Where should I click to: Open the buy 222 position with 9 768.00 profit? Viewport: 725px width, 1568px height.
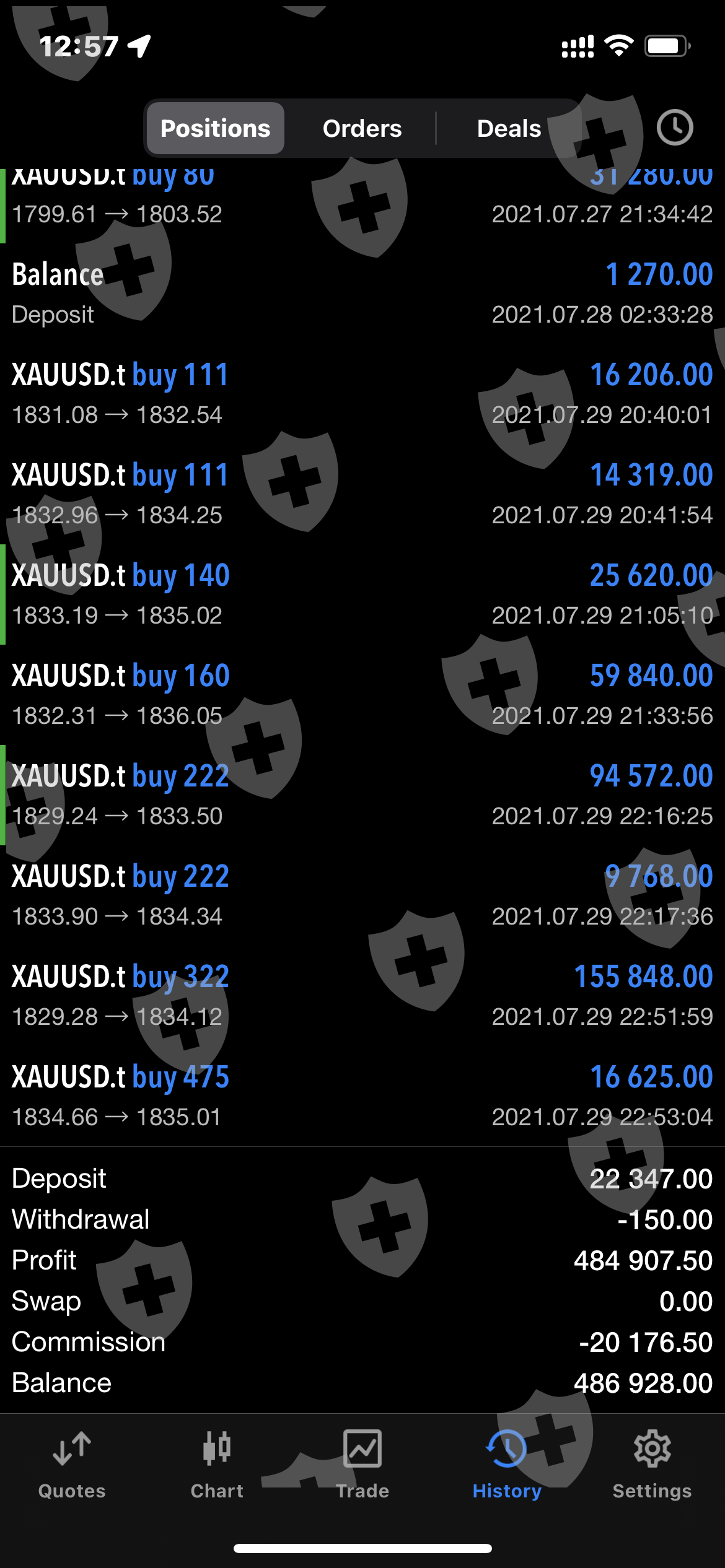coord(362,895)
